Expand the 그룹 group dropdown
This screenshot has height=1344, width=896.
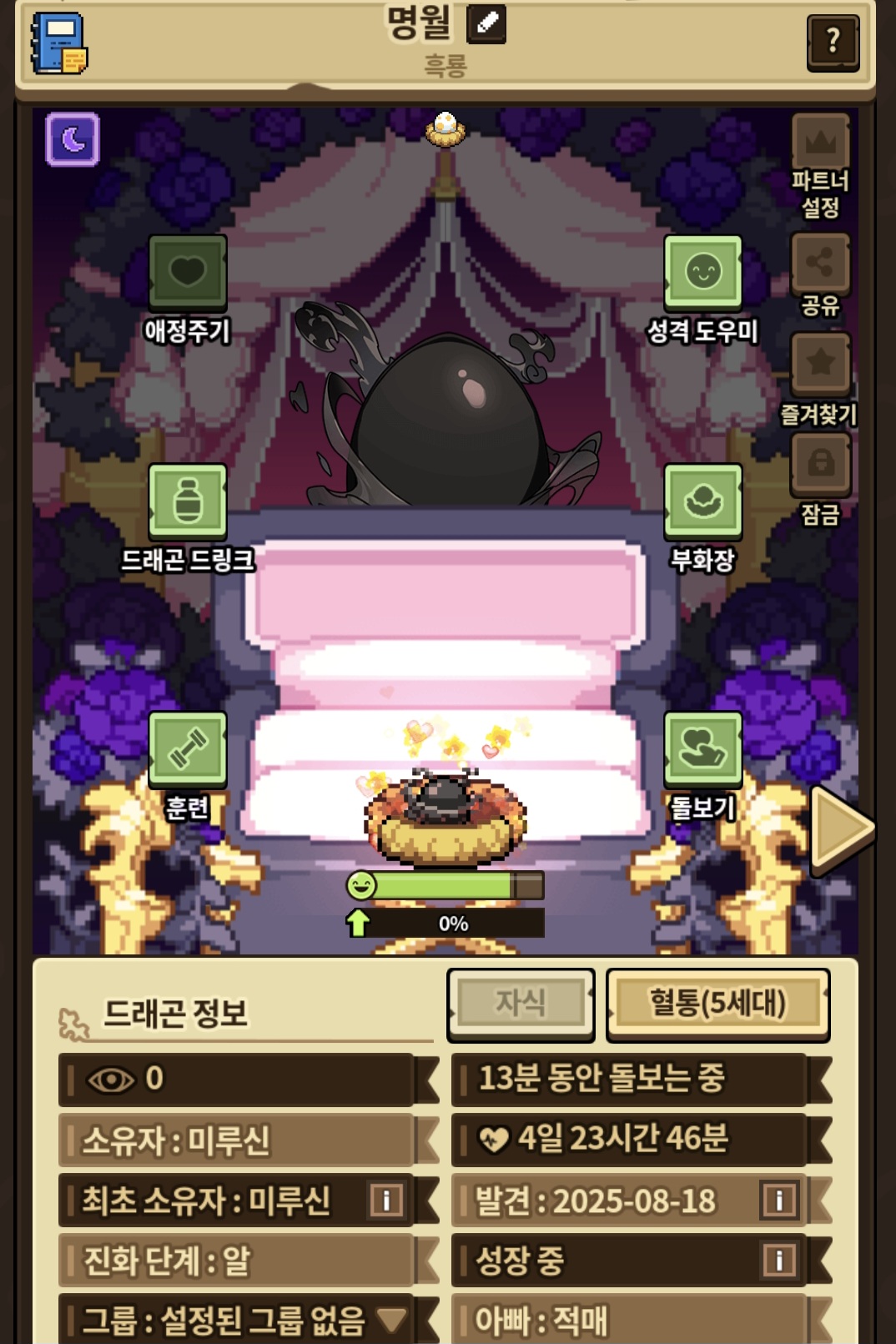[391, 1320]
